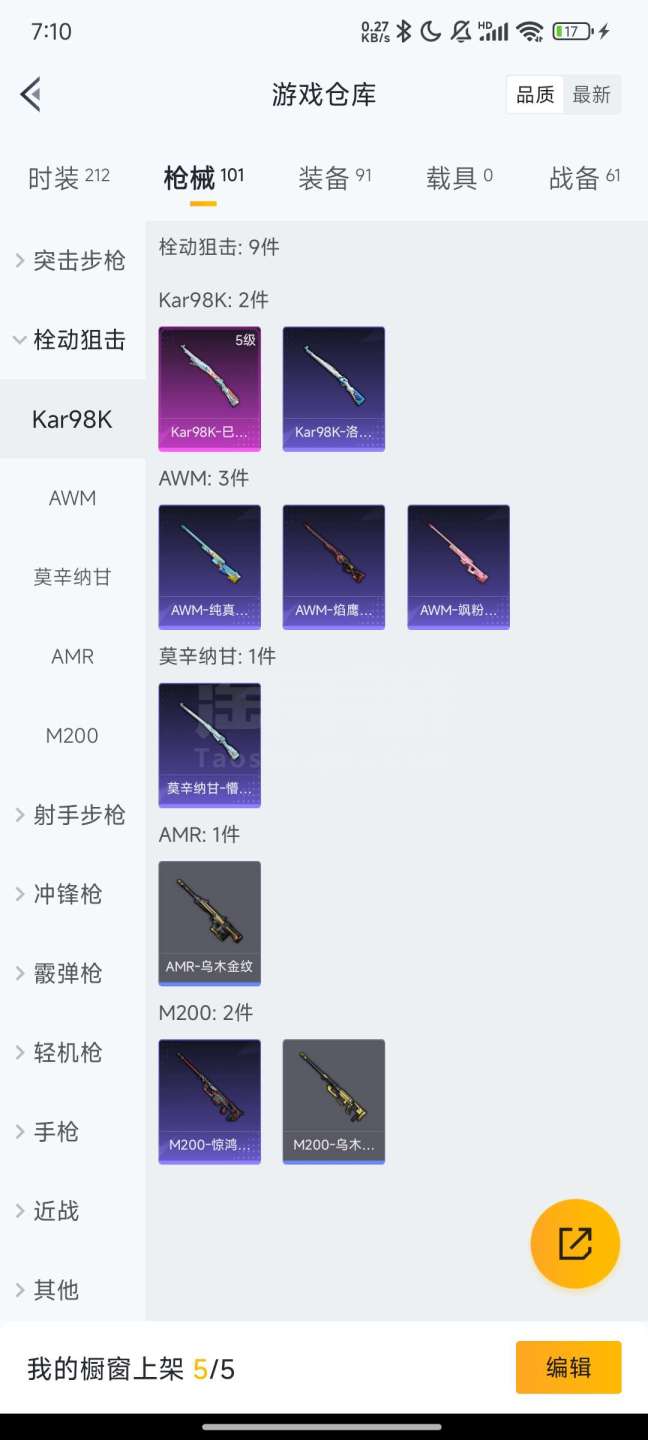Open the 装备 tab

(334, 178)
